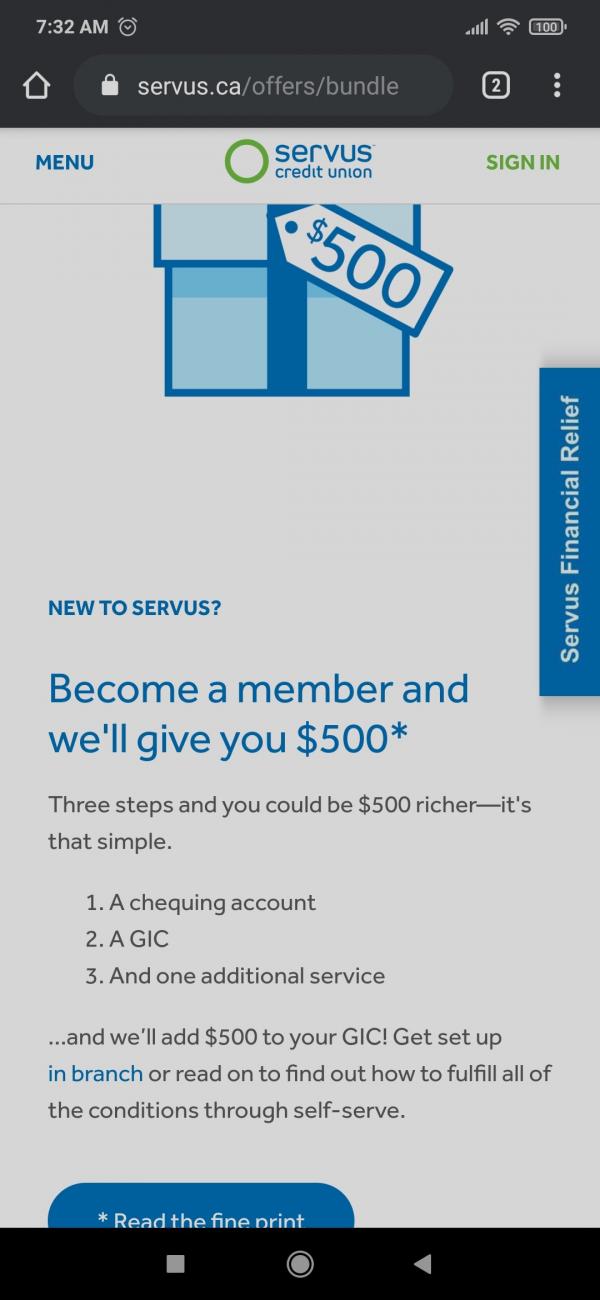Go to the browser home page
Image resolution: width=600 pixels, height=1300 pixels.
tap(36, 86)
